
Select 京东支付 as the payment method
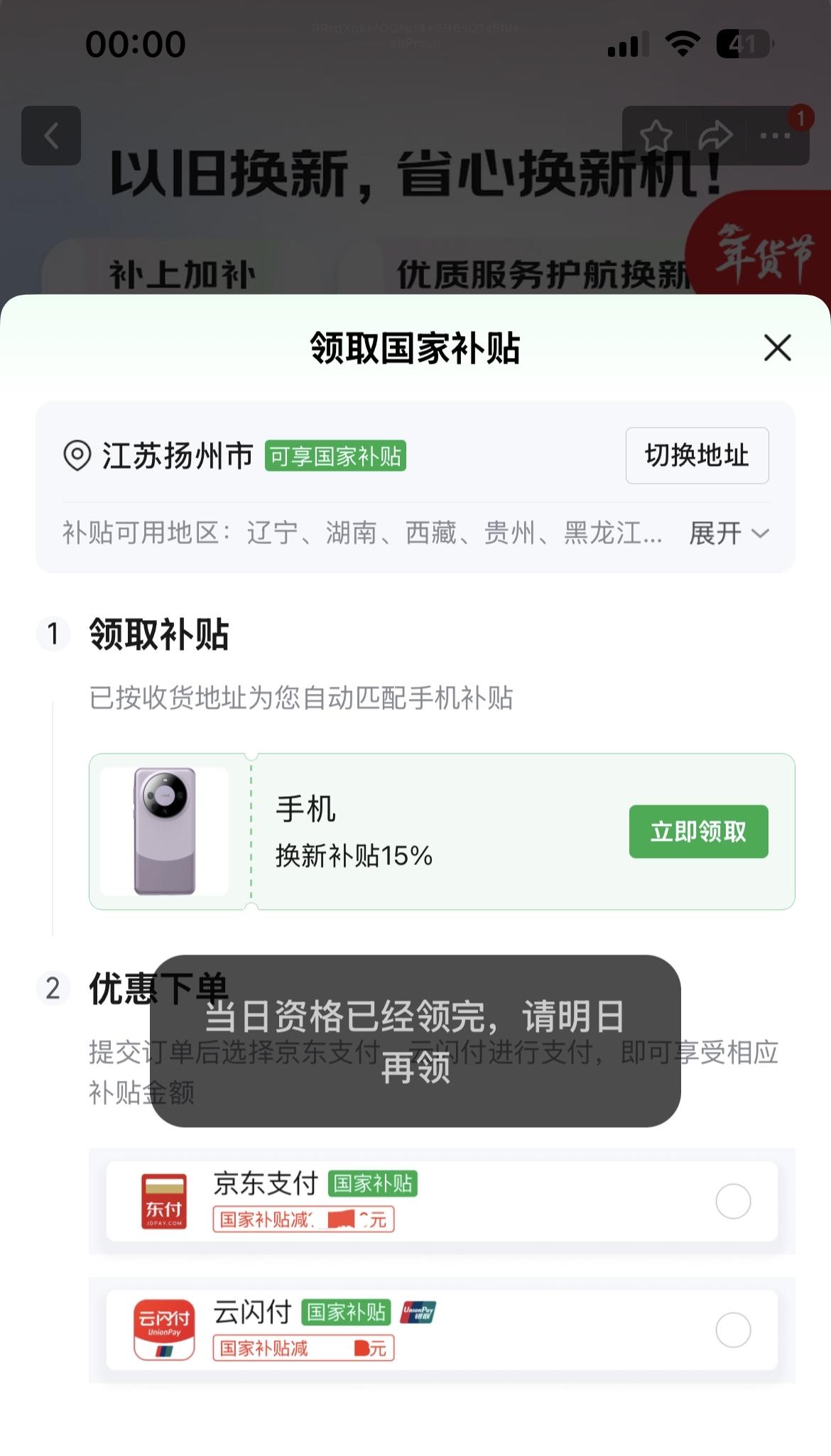click(733, 1200)
